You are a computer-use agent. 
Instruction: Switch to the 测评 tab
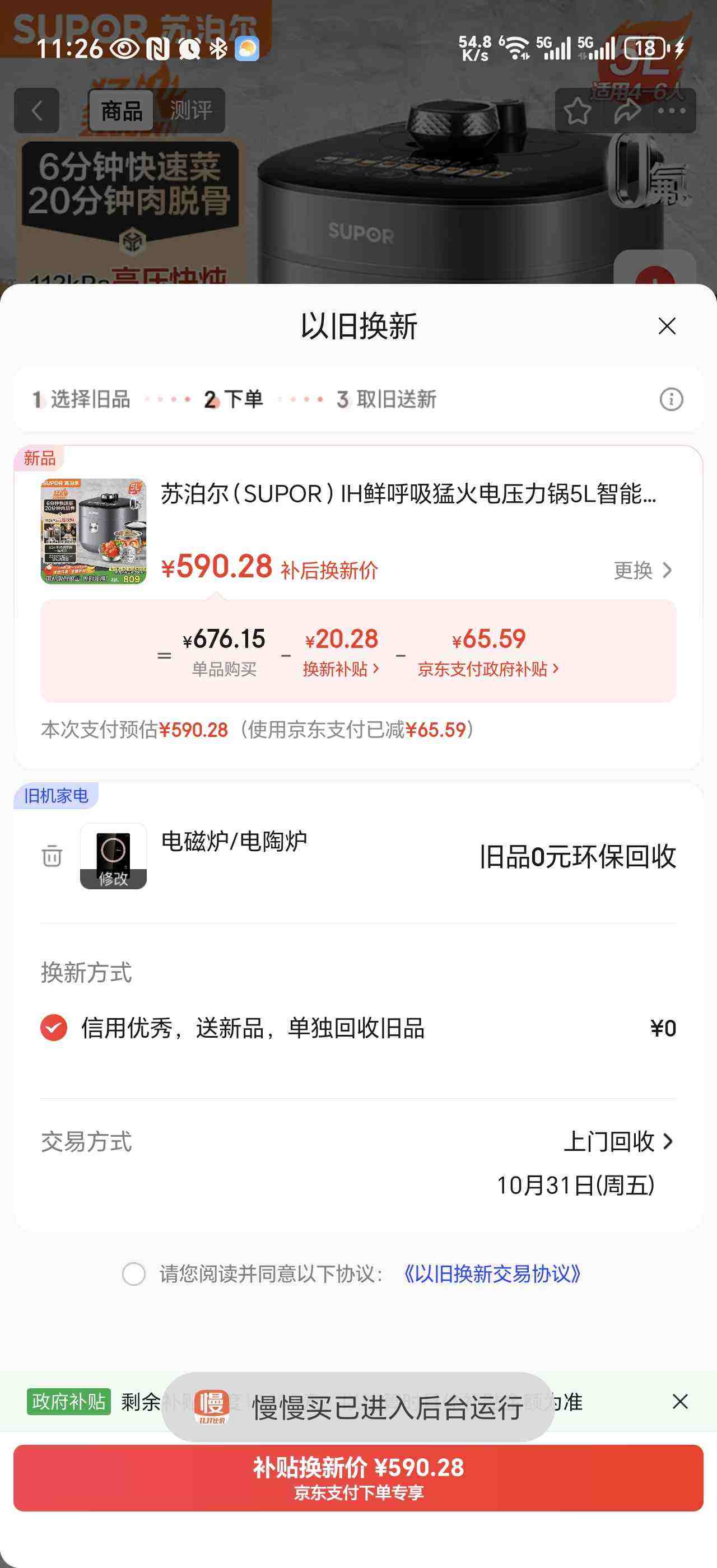click(191, 111)
